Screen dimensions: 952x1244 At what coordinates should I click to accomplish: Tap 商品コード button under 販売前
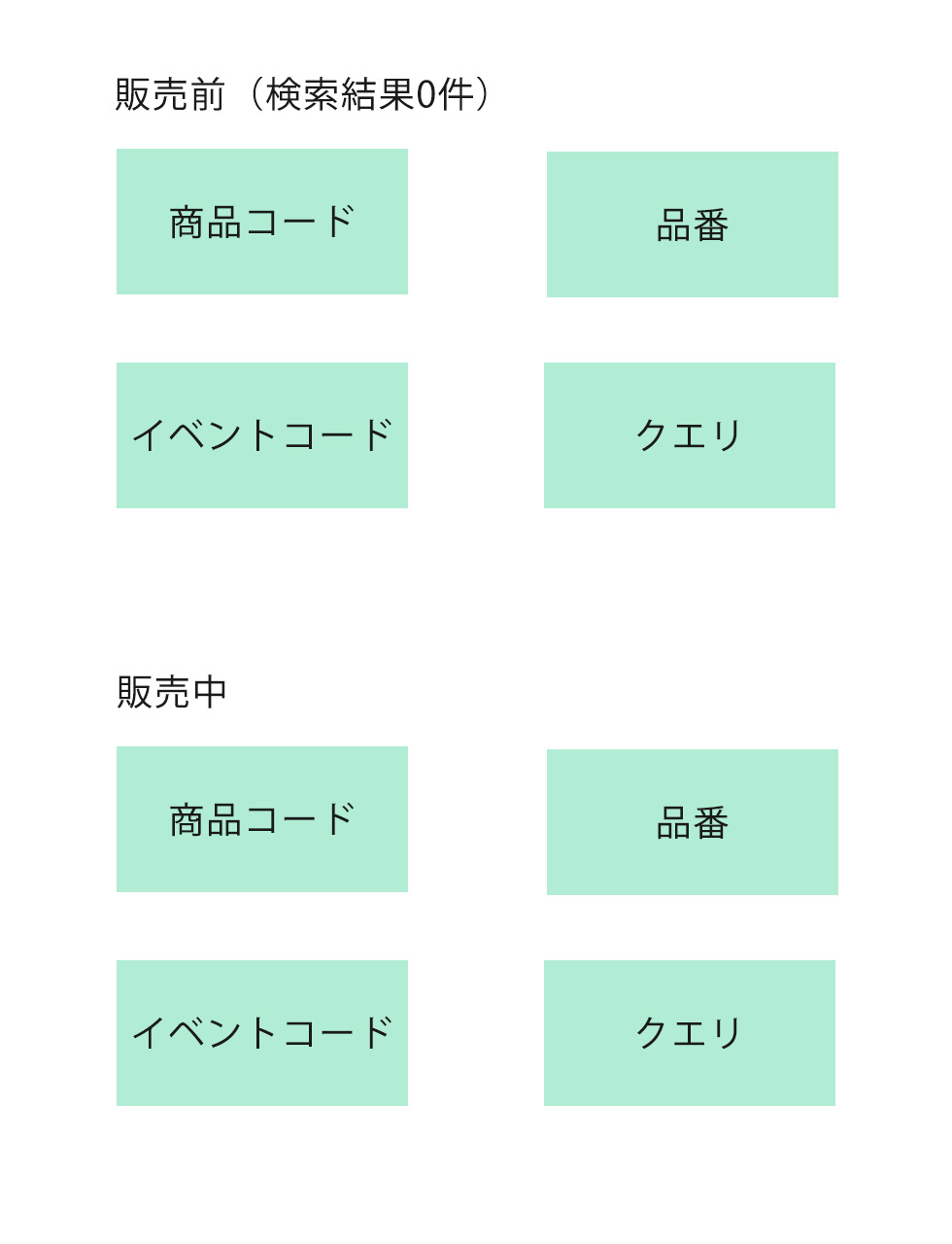[262, 222]
